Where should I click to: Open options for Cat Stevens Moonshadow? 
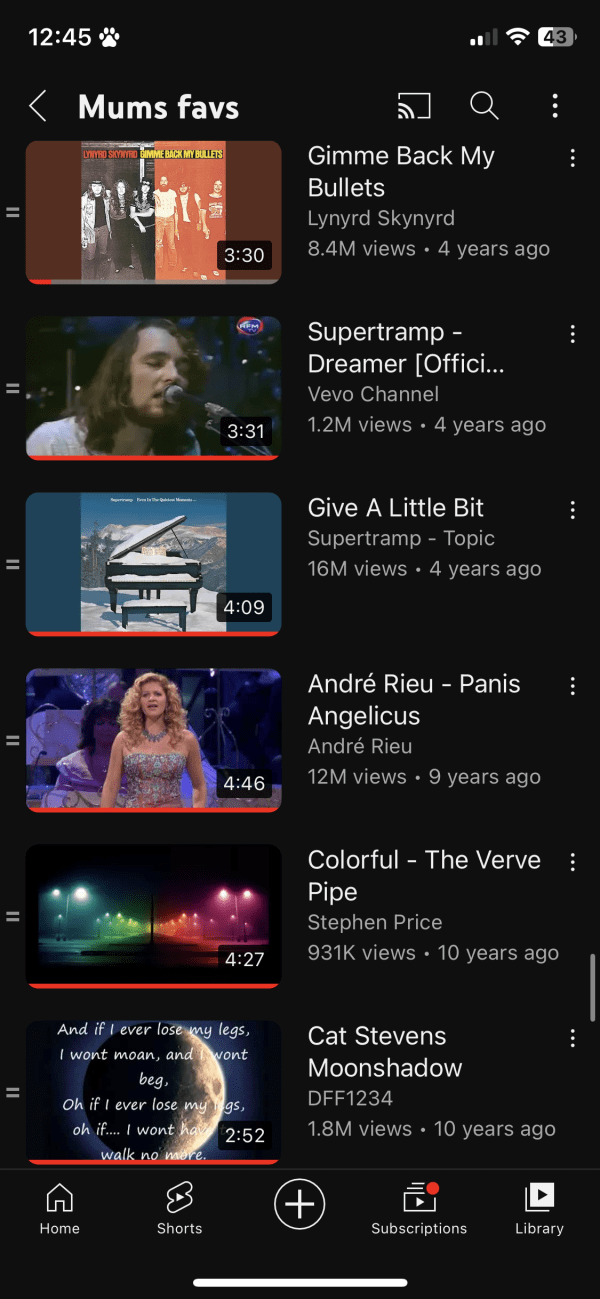572,1038
